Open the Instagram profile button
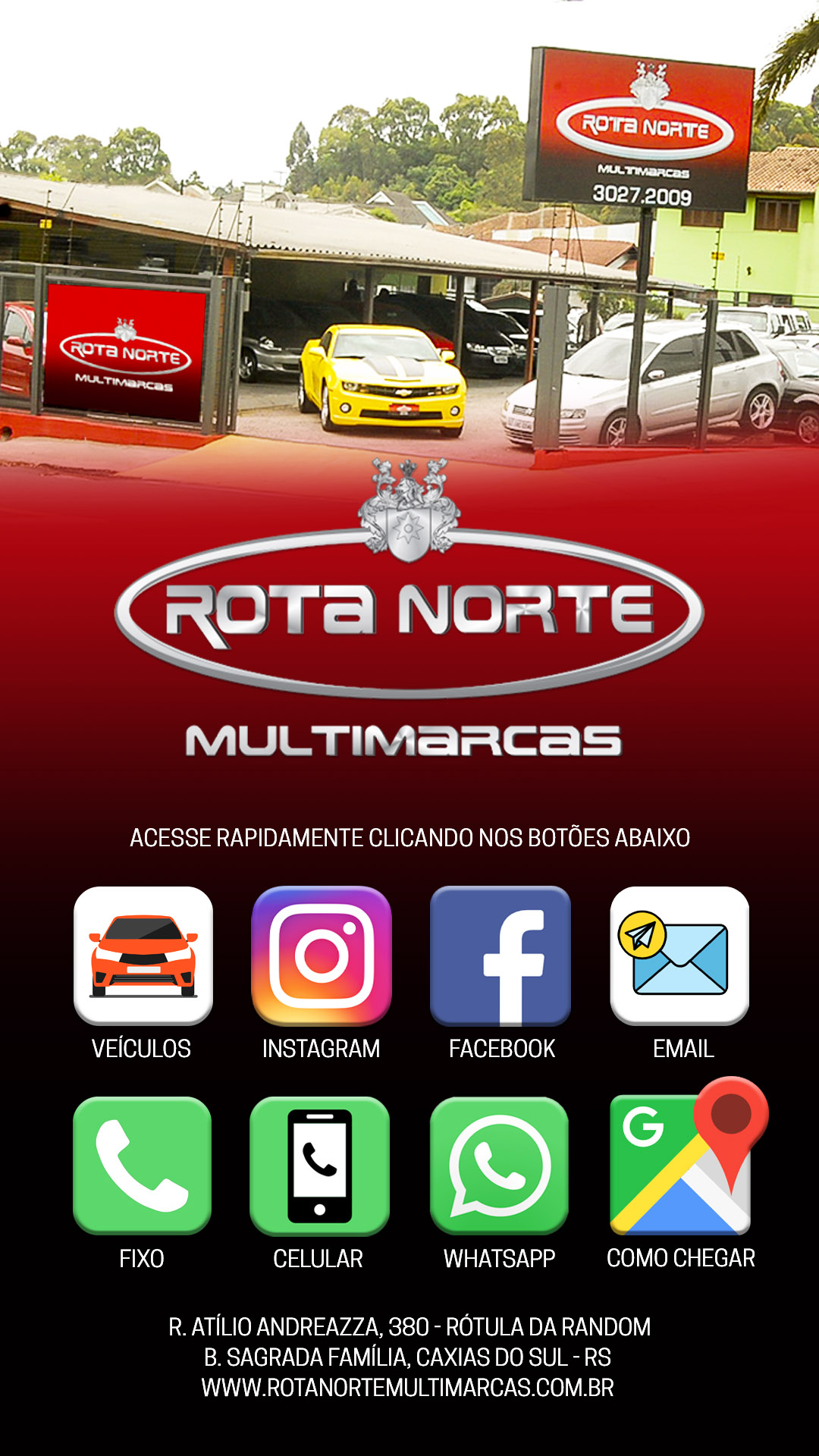Screen dimensions: 819x1456 click(x=322, y=955)
